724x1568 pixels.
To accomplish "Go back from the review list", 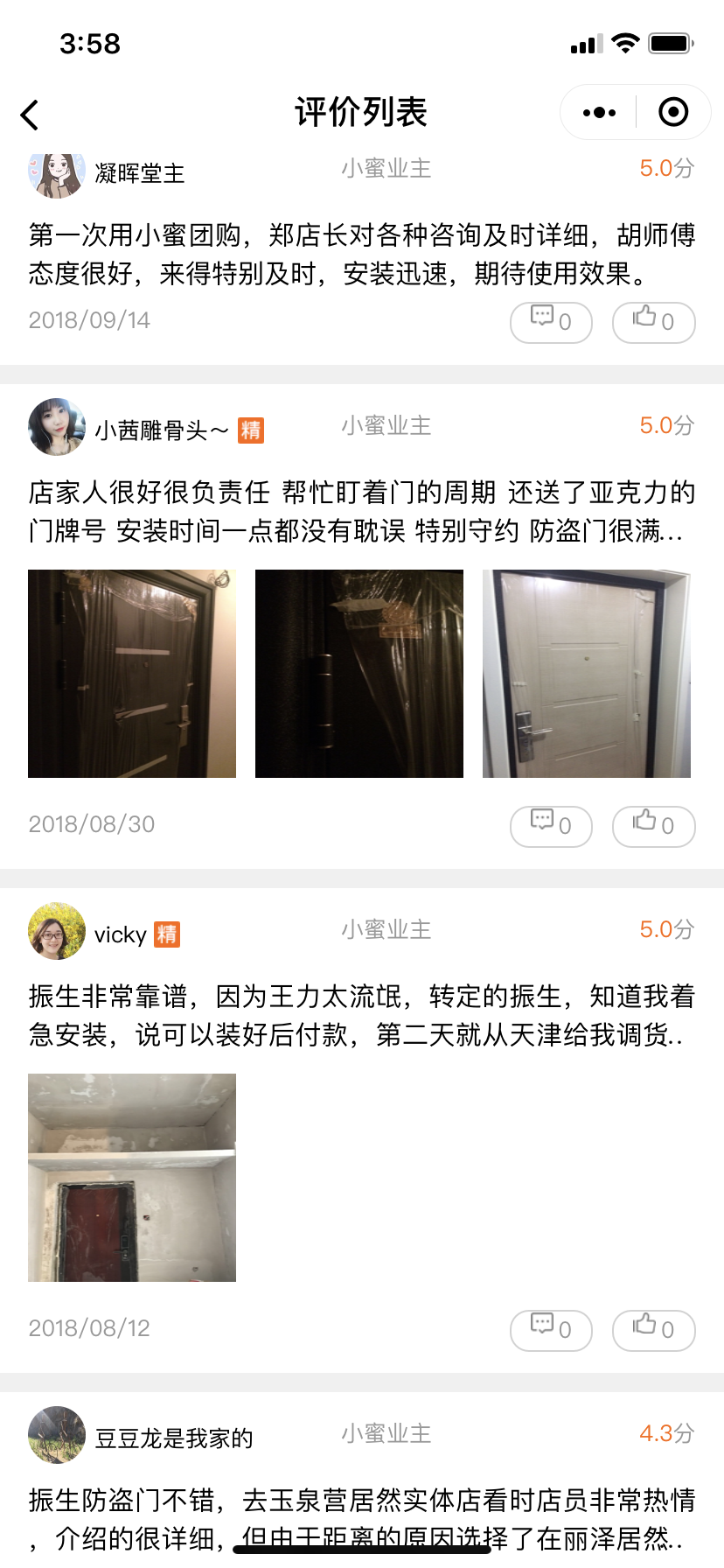I will tap(31, 115).
